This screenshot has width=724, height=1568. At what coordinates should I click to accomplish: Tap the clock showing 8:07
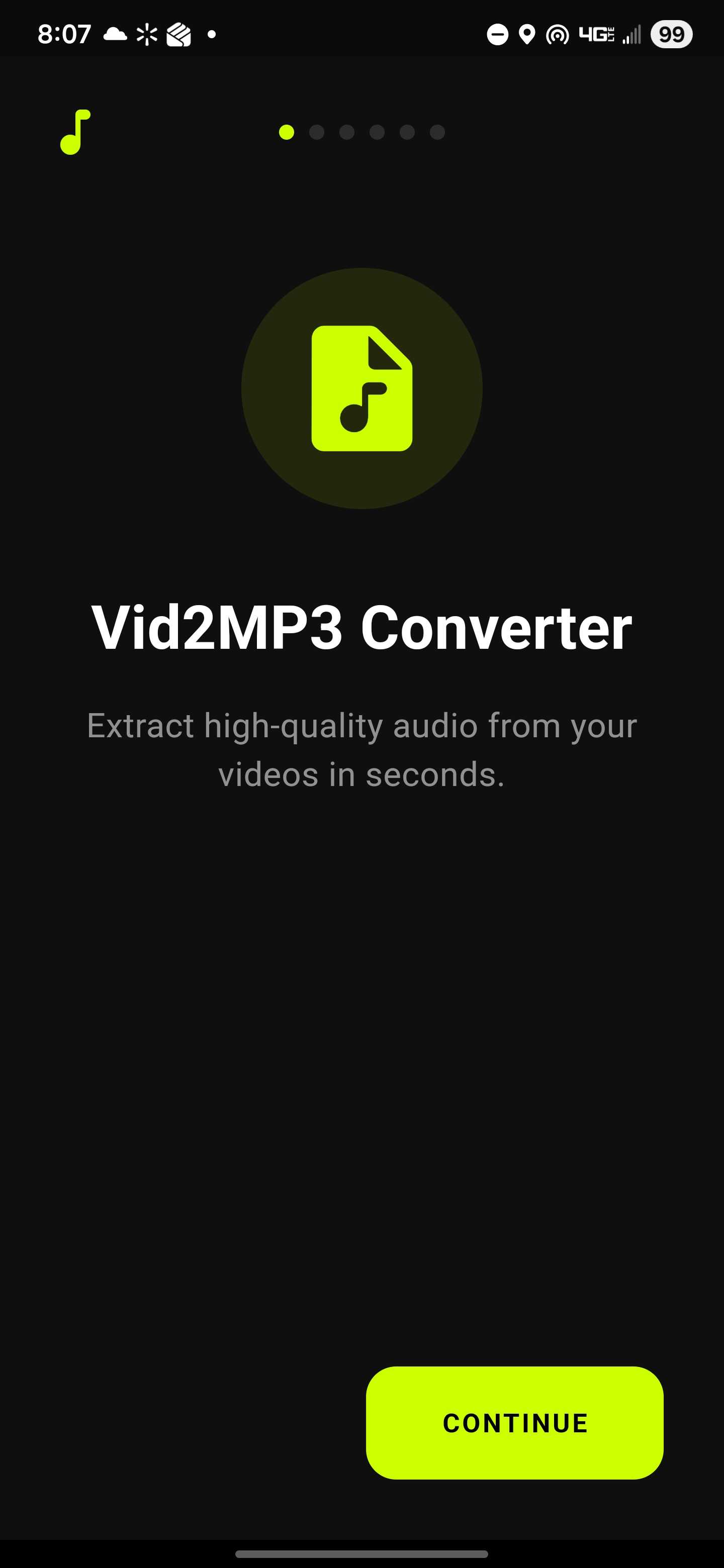(x=65, y=34)
